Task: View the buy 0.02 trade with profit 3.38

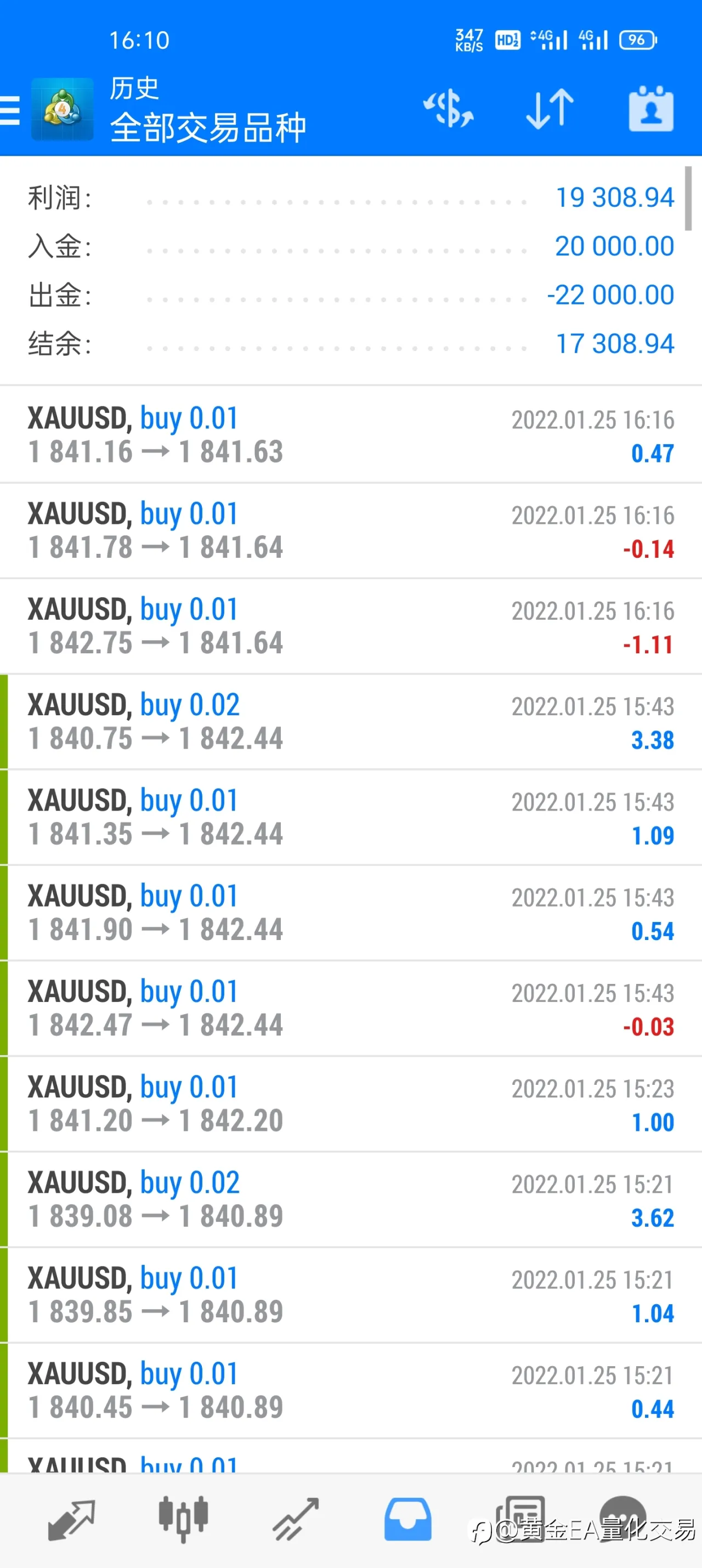Action: 350,721
